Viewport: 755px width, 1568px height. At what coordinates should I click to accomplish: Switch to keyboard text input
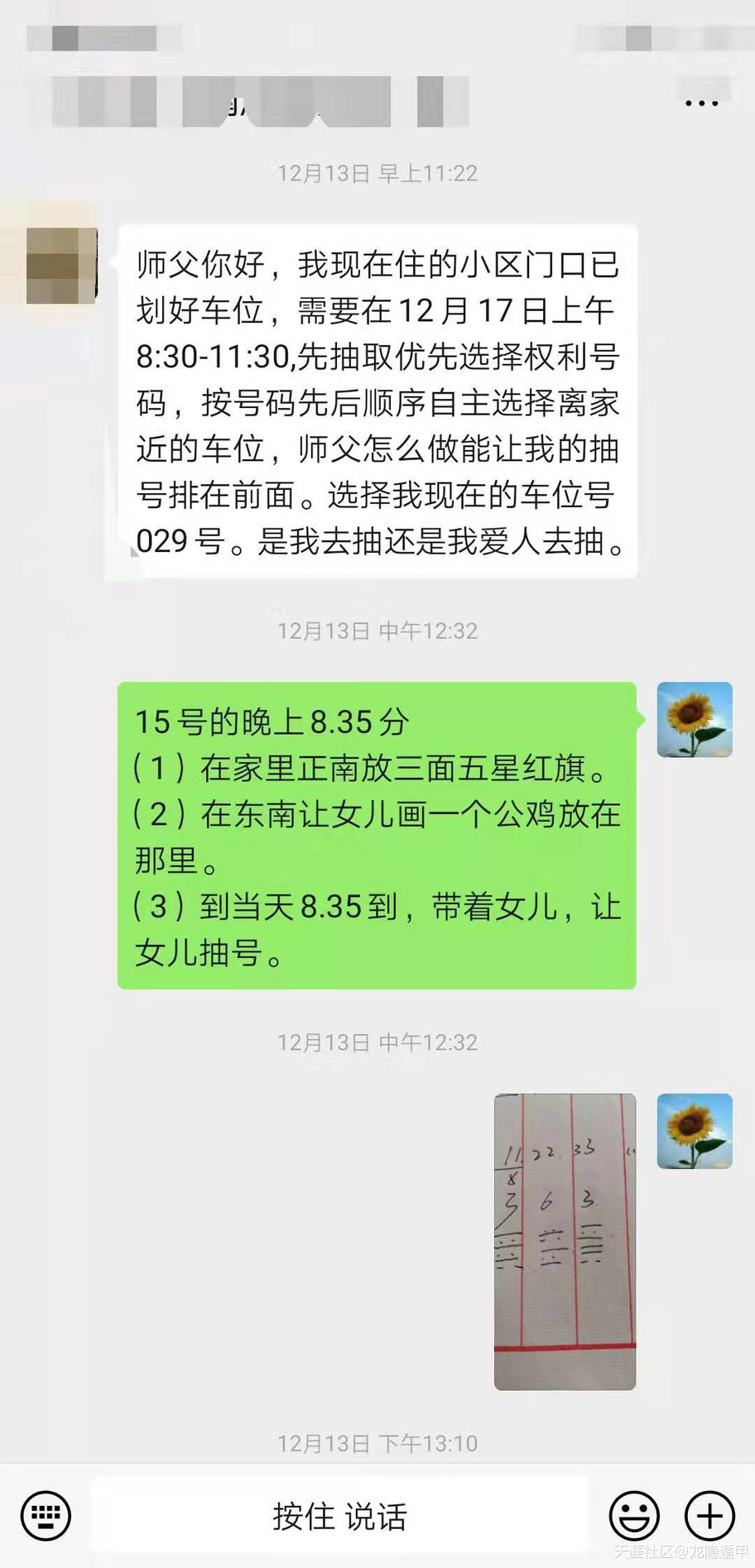click(46, 1516)
